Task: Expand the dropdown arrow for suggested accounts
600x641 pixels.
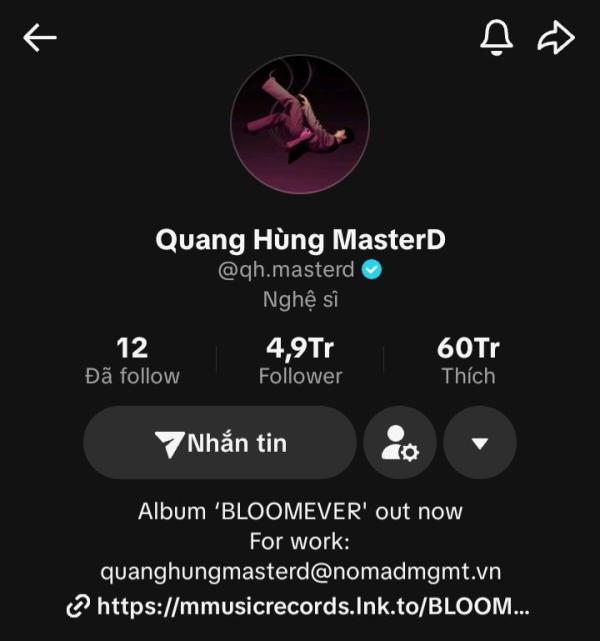Action: (x=480, y=443)
